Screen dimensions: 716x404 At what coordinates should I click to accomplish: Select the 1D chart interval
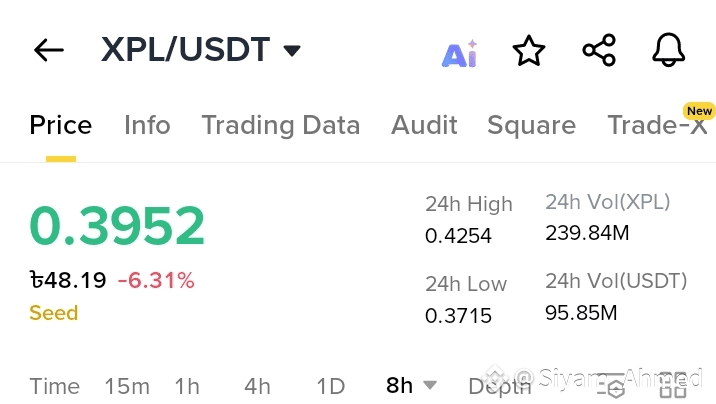[x=331, y=387]
